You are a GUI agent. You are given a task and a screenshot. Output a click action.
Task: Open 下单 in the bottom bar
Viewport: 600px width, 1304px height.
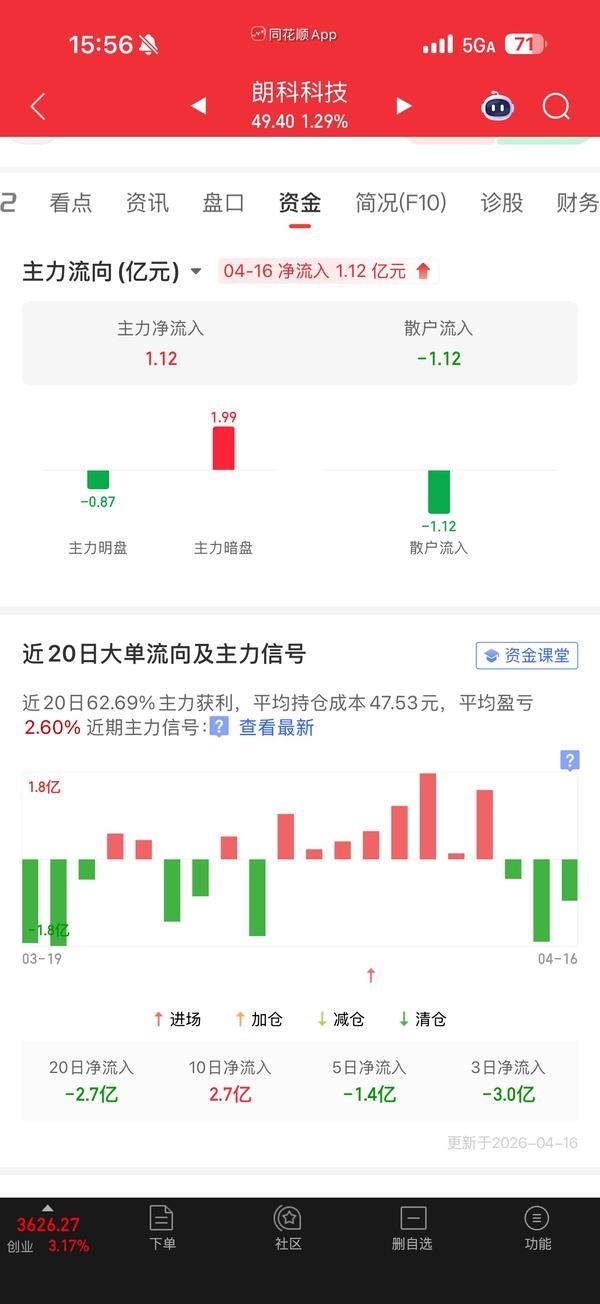click(162, 1229)
